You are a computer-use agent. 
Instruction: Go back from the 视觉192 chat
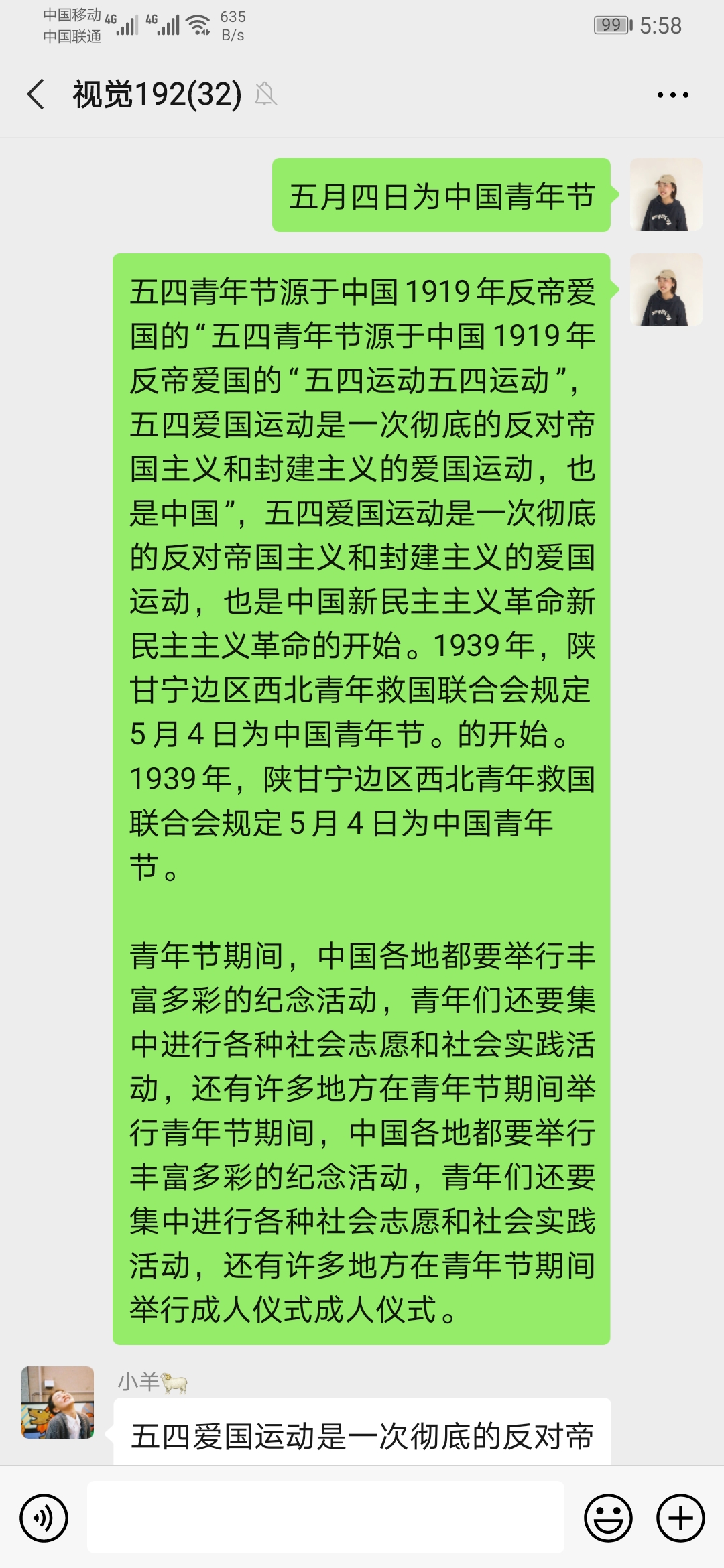click(x=36, y=94)
